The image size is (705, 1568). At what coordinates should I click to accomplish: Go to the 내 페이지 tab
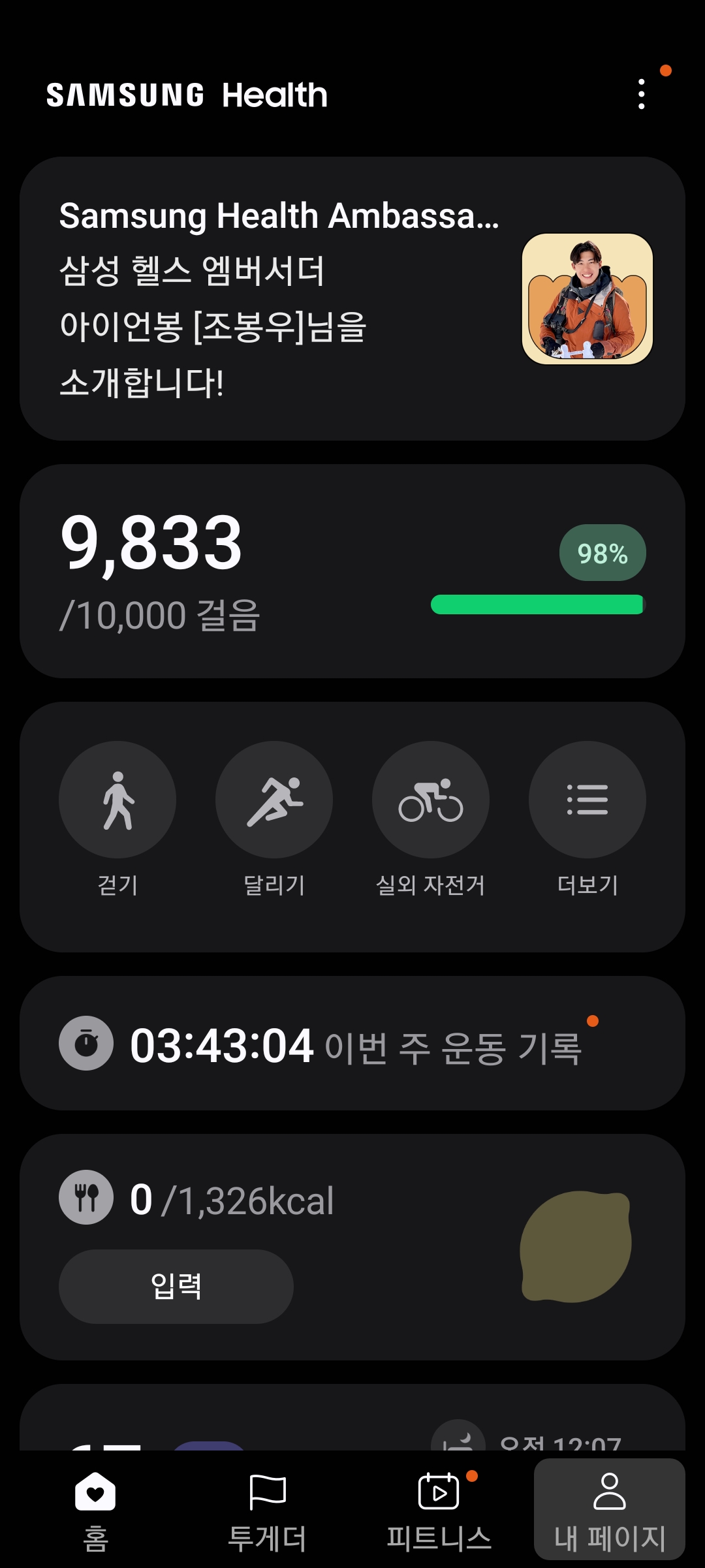[609, 1509]
